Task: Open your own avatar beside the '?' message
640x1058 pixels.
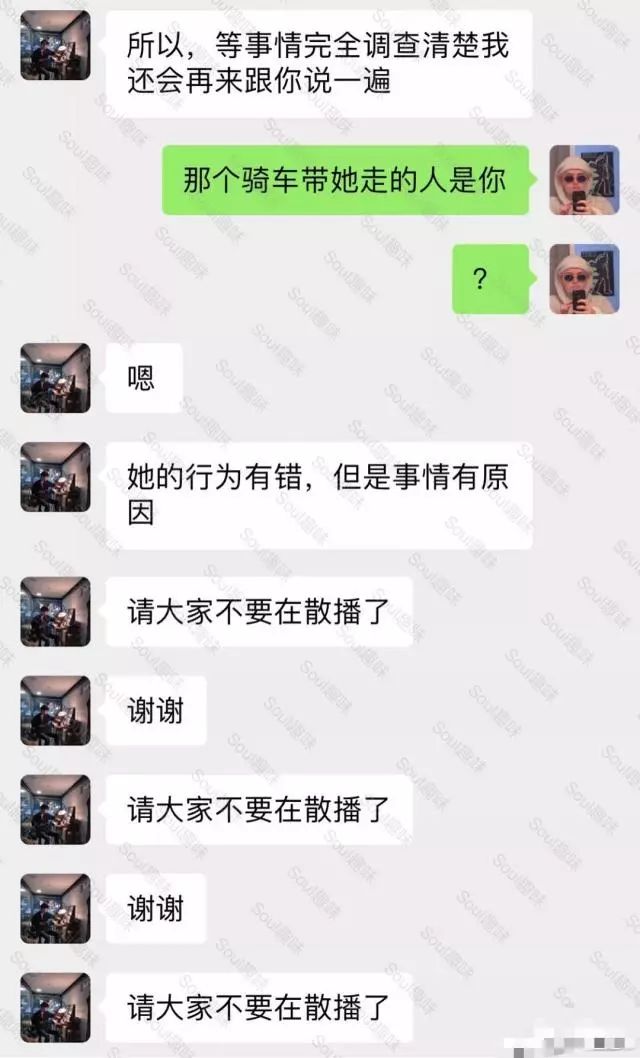Action: 584,279
